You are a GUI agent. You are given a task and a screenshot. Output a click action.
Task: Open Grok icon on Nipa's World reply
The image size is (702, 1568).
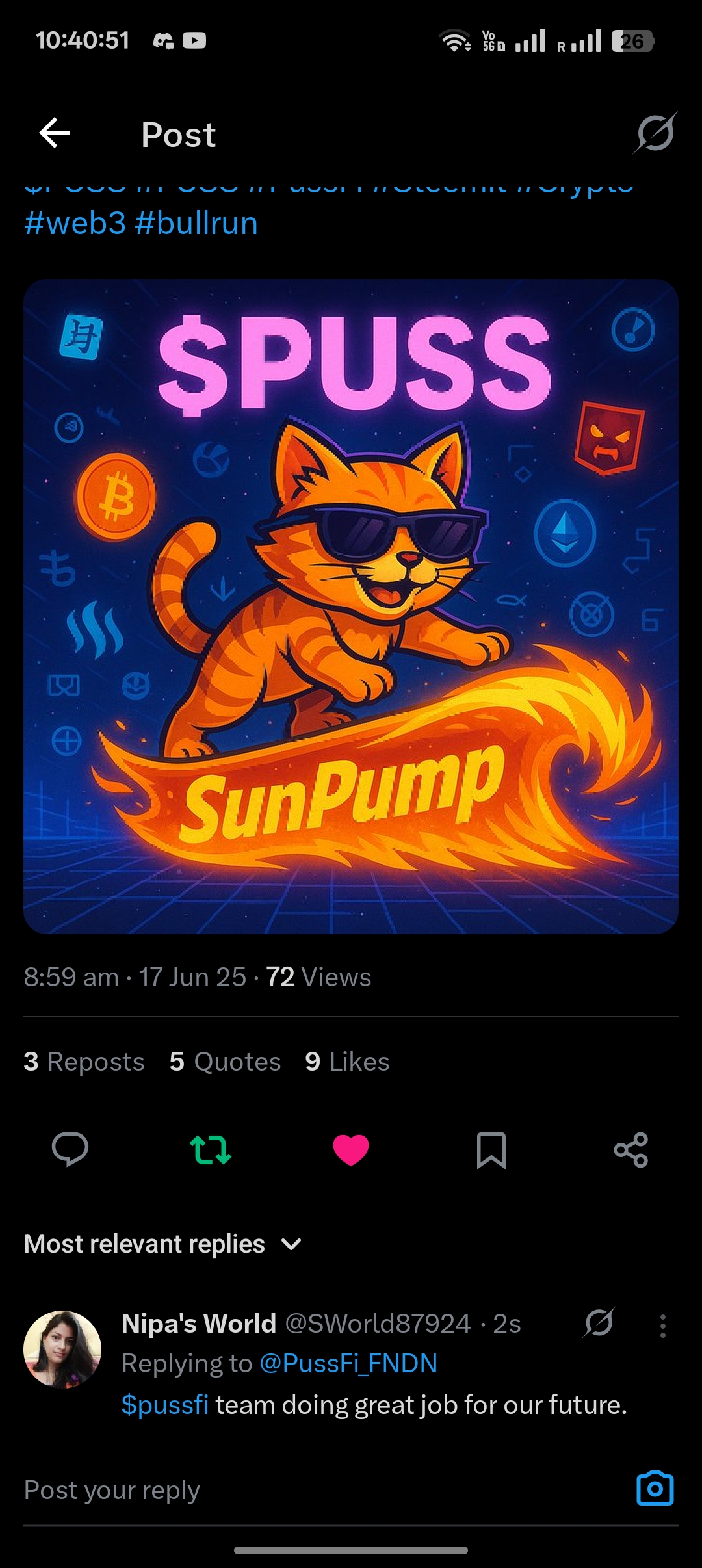[599, 1322]
